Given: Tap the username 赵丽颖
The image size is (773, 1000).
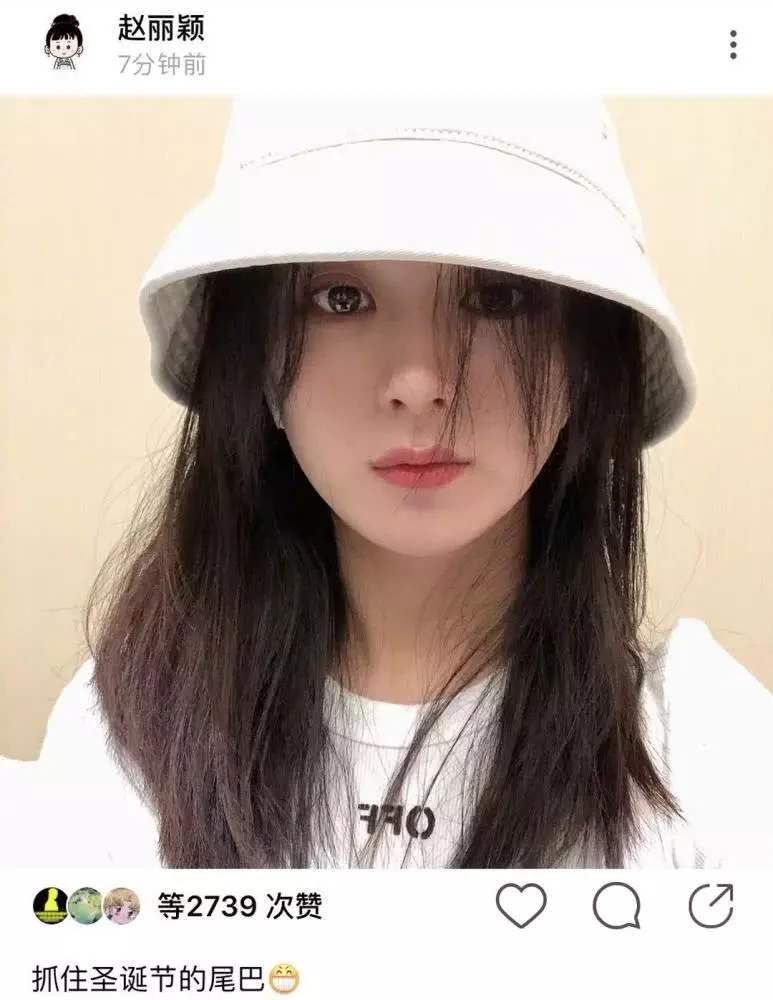Looking at the screenshot, I should tap(161, 27).
